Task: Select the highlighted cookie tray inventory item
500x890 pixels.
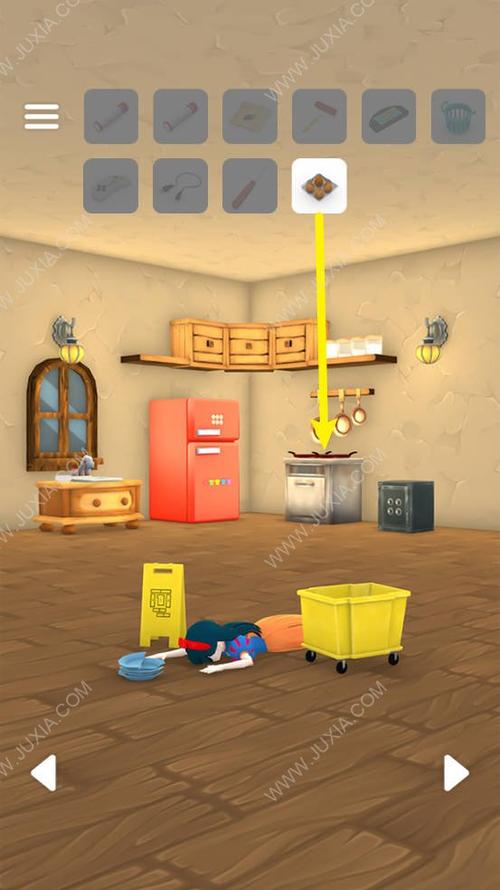Action: [x=319, y=186]
